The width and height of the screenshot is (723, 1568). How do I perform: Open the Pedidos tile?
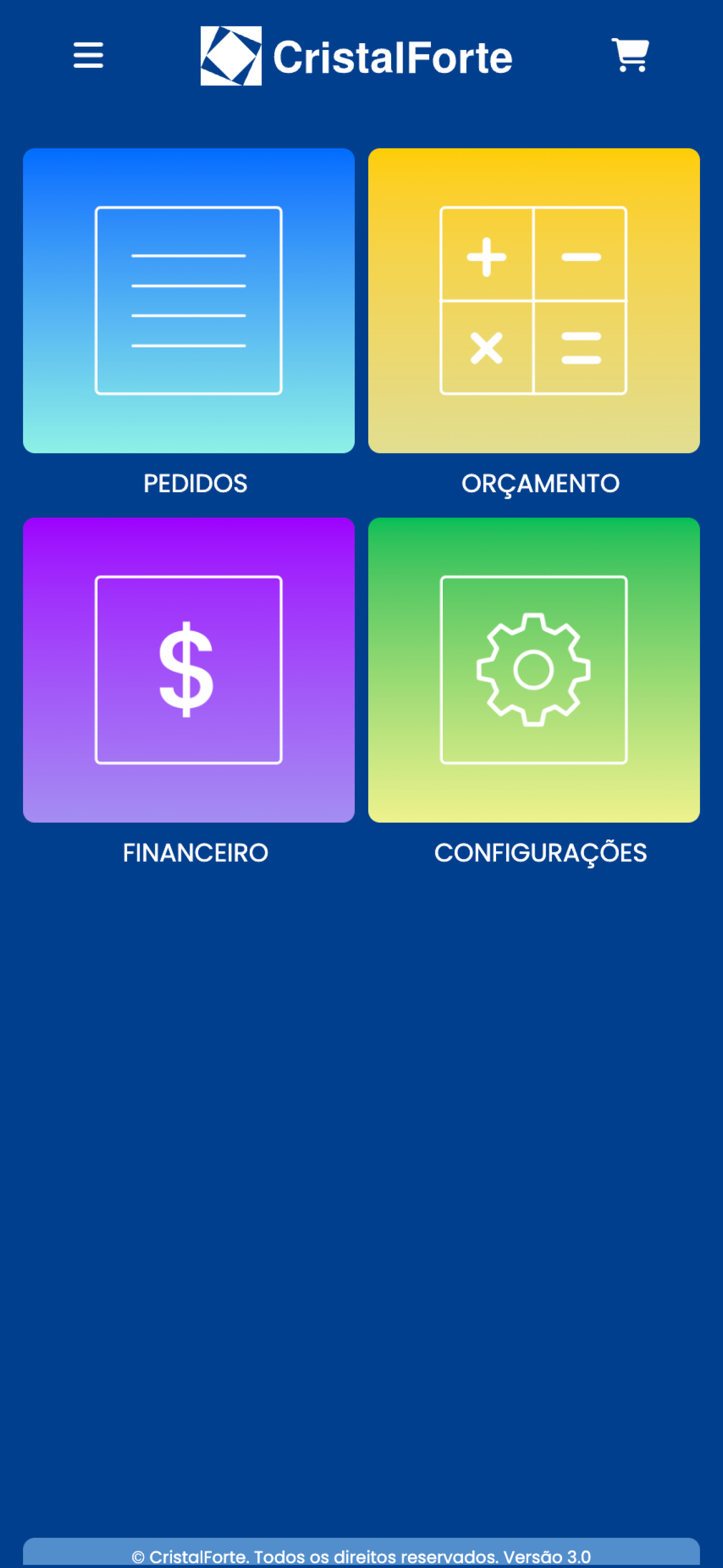189,301
